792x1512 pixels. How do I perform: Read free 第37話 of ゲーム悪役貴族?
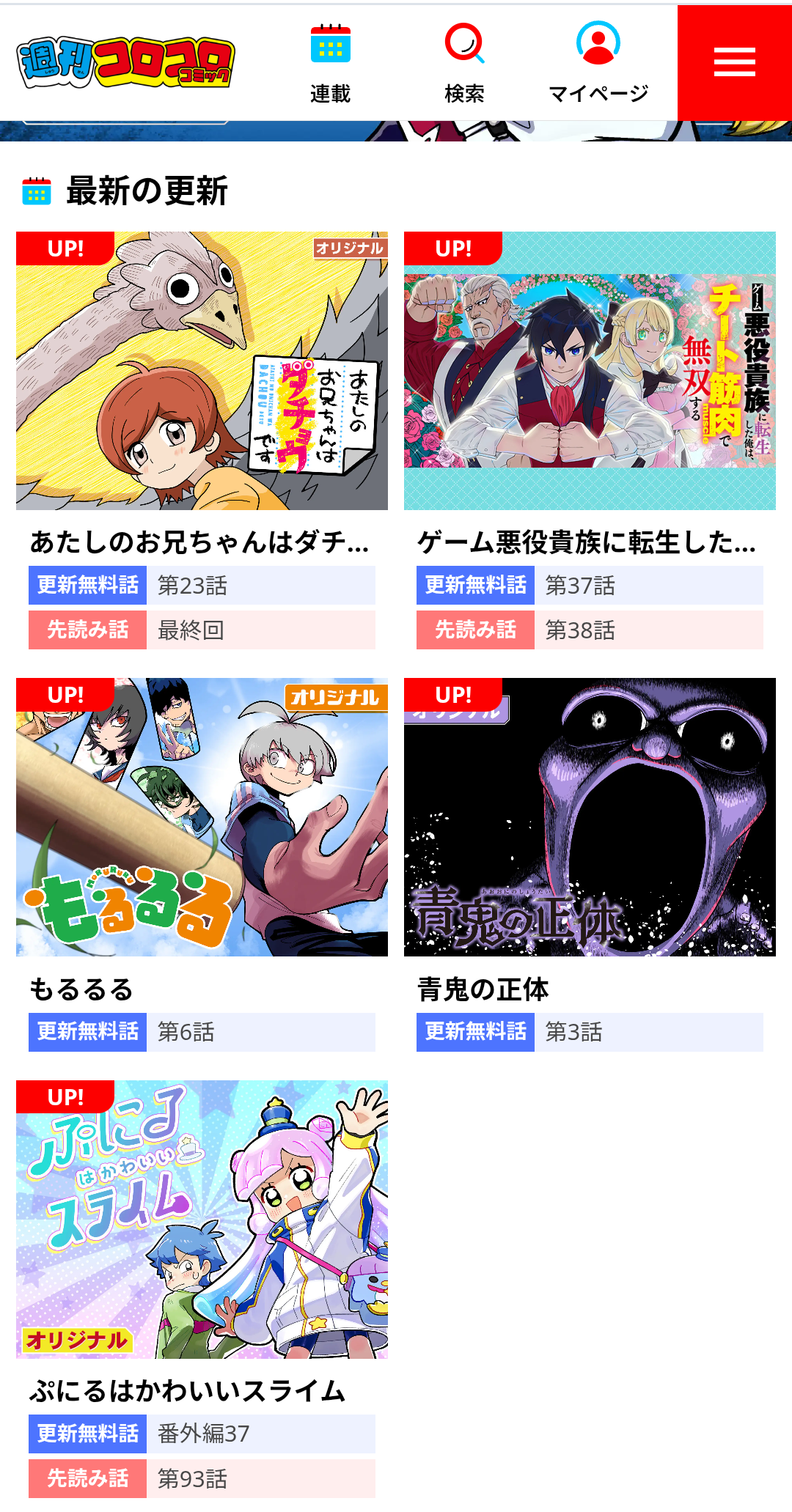tap(590, 586)
